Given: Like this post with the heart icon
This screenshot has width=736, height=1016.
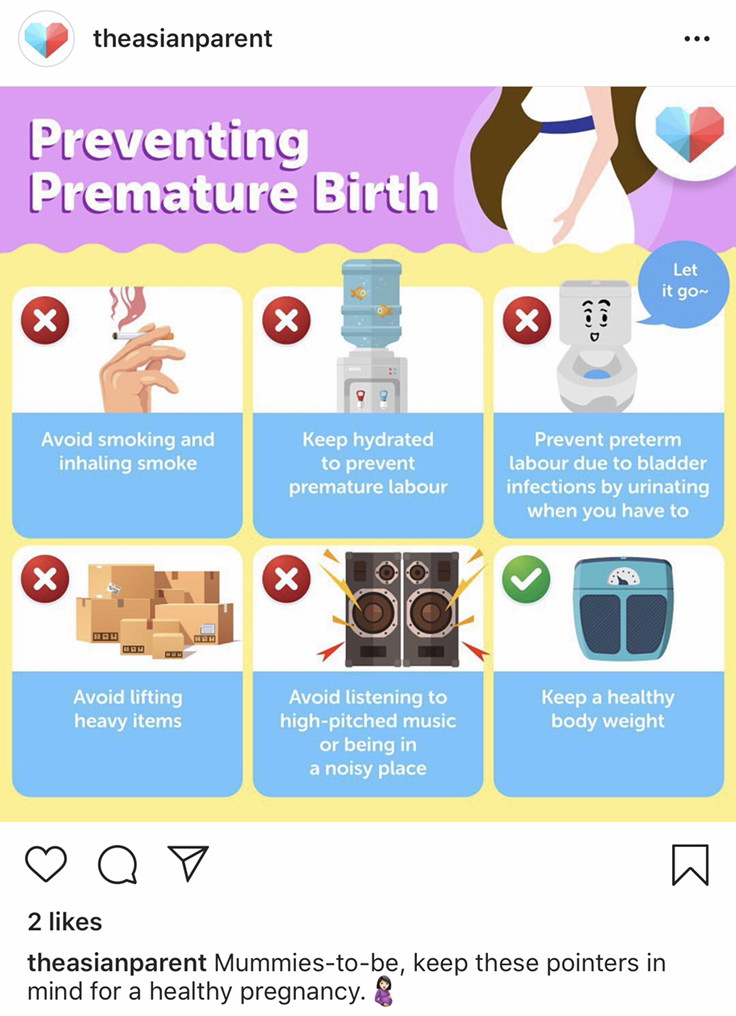Looking at the screenshot, I should [46, 864].
